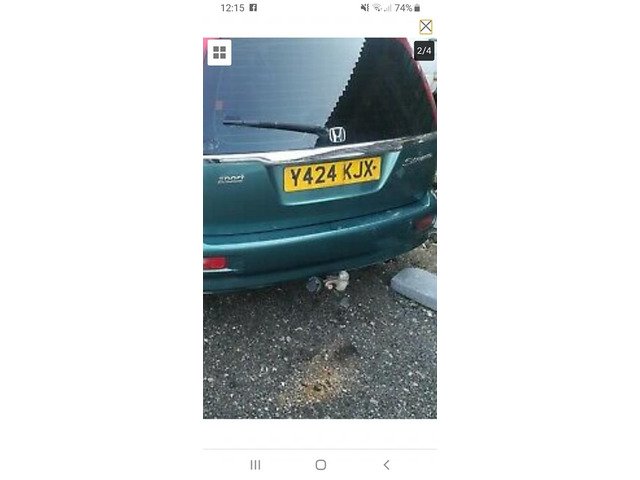This screenshot has height=480, width=640.
Task: Go back with the system back button
Action: pos(386,465)
